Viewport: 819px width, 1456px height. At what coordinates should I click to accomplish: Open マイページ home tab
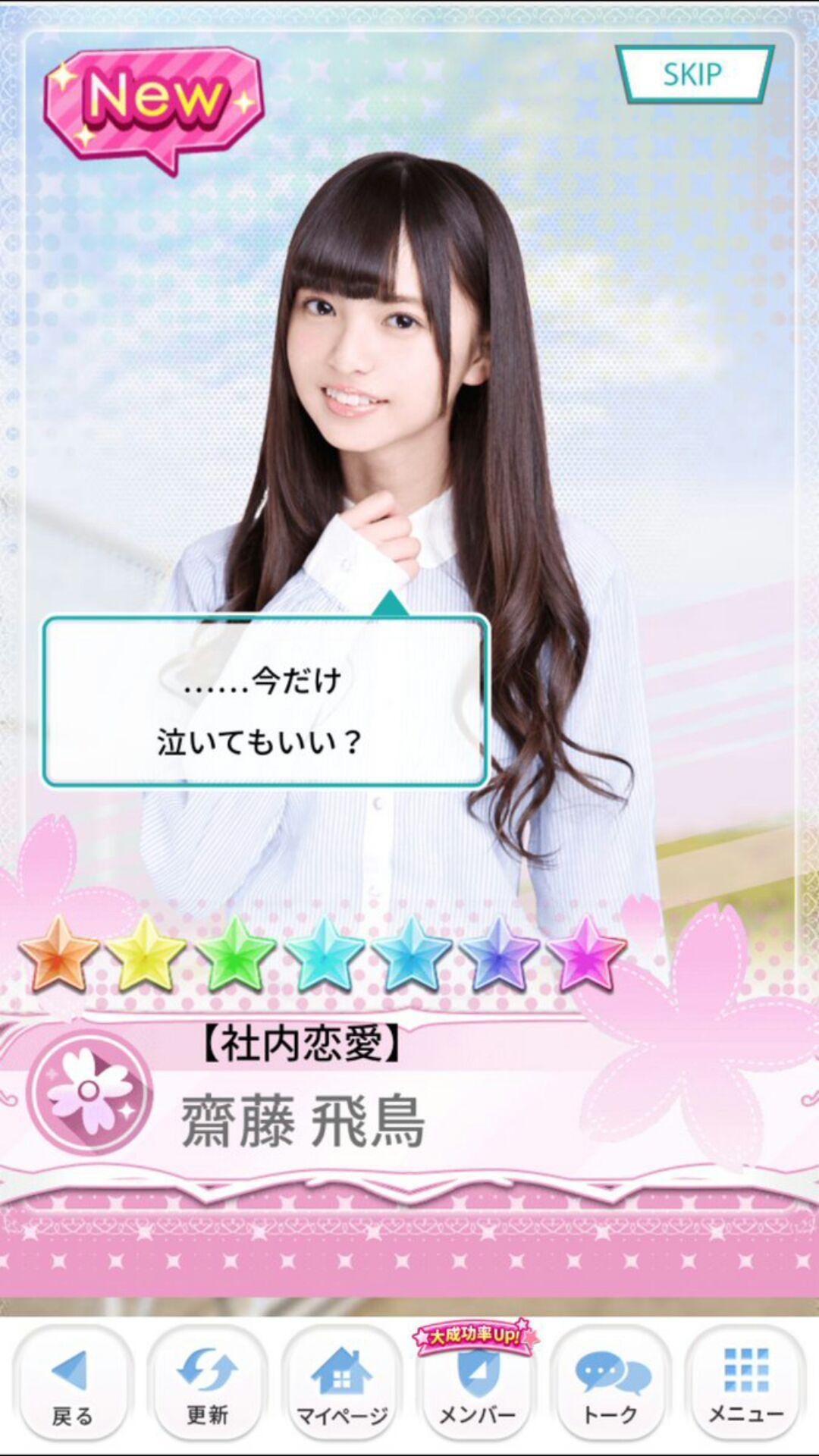tap(341, 1385)
